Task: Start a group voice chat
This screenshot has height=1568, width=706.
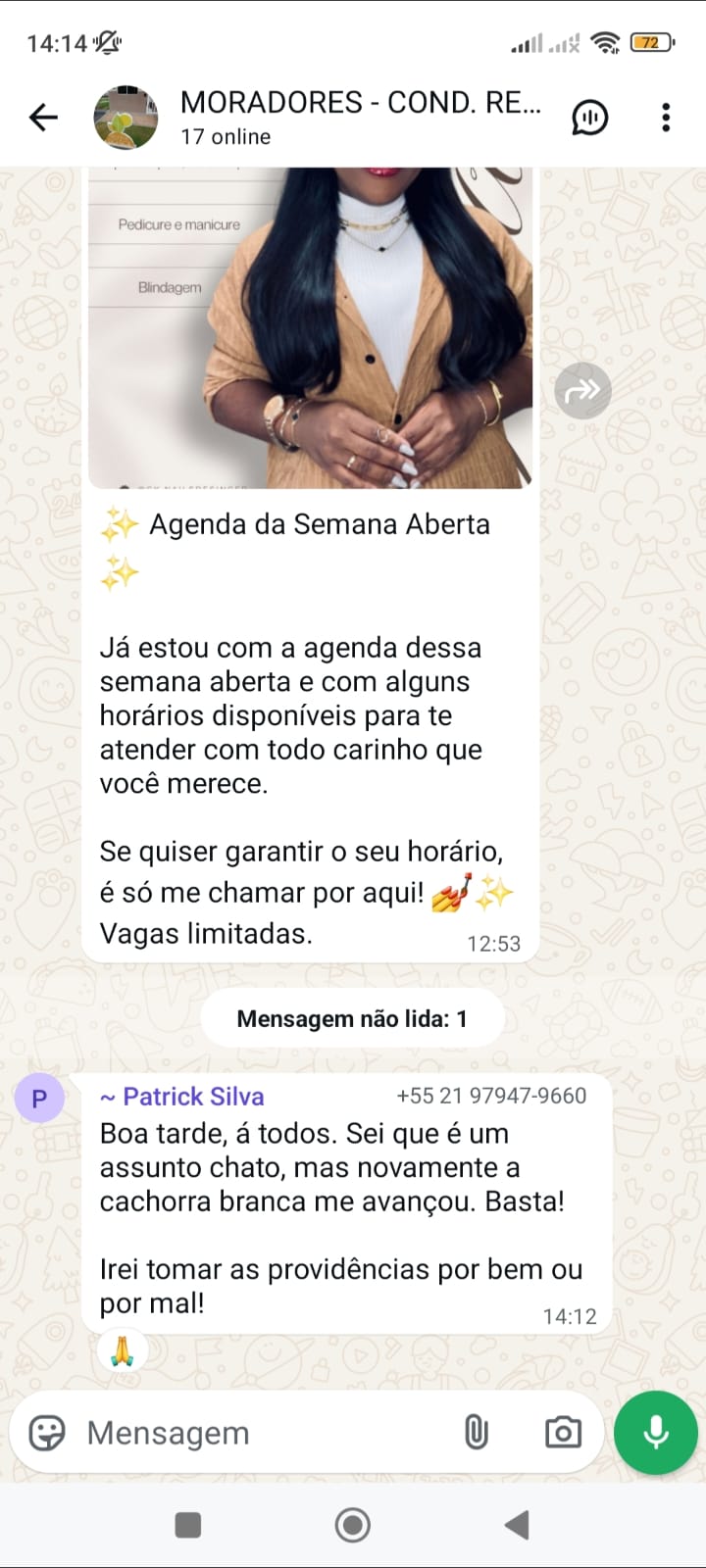Action: 589,118
